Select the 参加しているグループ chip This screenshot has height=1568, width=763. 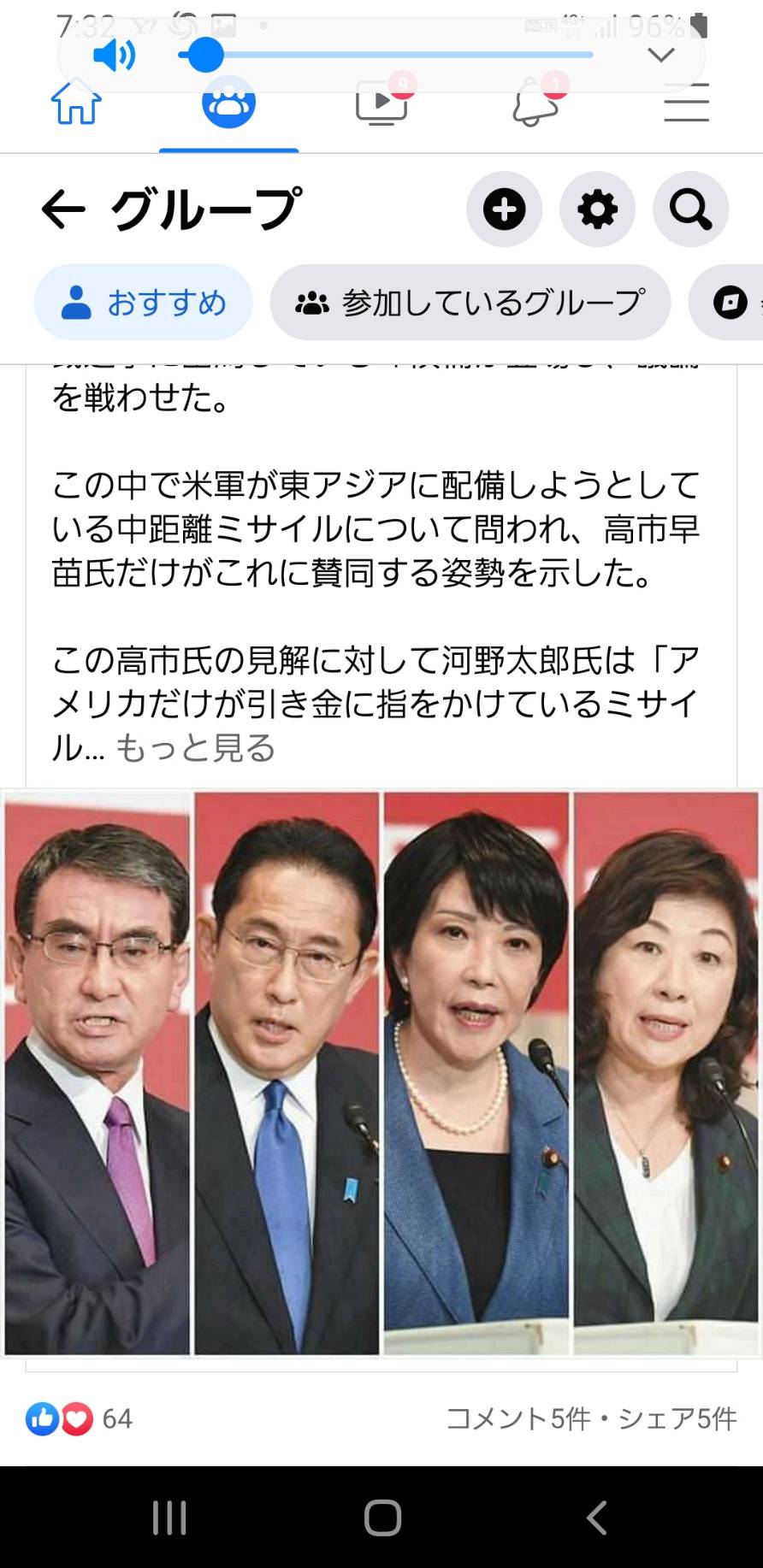click(x=470, y=303)
